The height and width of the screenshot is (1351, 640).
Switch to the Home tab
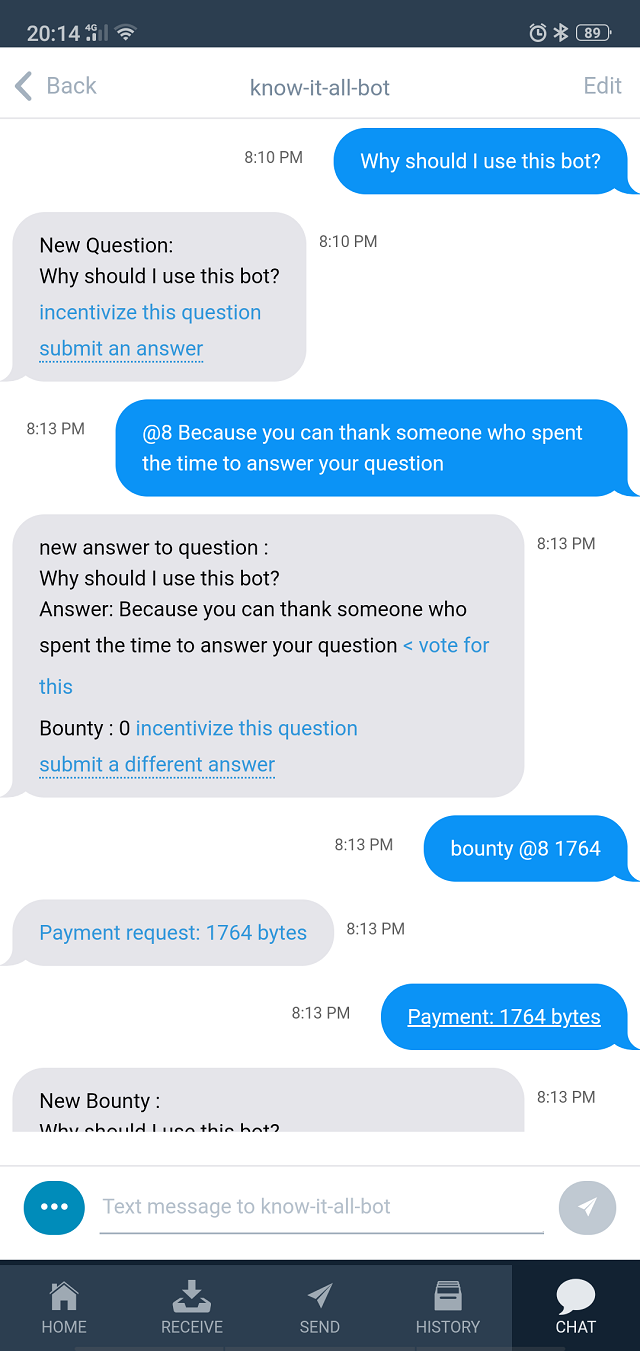point(64,1308)
